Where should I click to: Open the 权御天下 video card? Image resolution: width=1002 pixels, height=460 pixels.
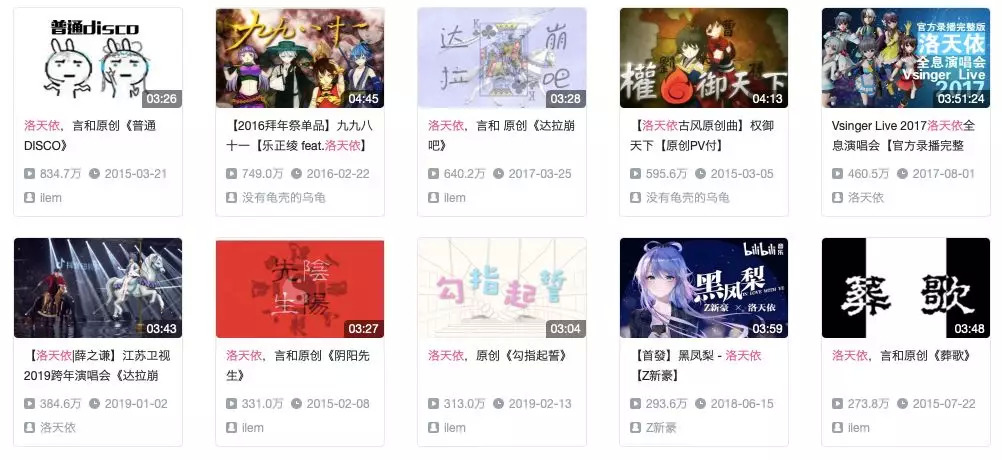tap(704, 112)
